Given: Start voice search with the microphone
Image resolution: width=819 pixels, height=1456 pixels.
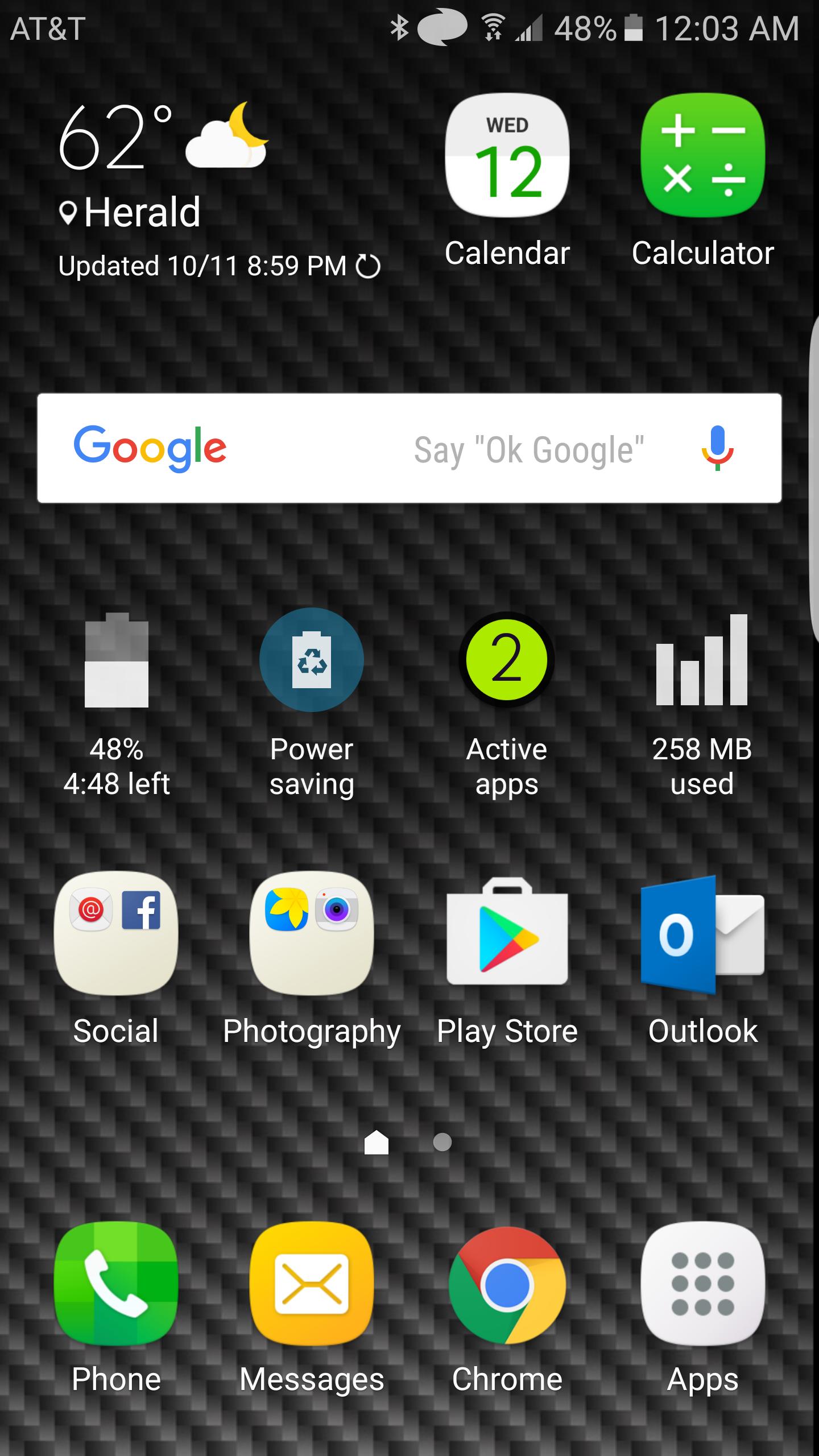Looking at the screenshot, I should (x=717, y=448).
